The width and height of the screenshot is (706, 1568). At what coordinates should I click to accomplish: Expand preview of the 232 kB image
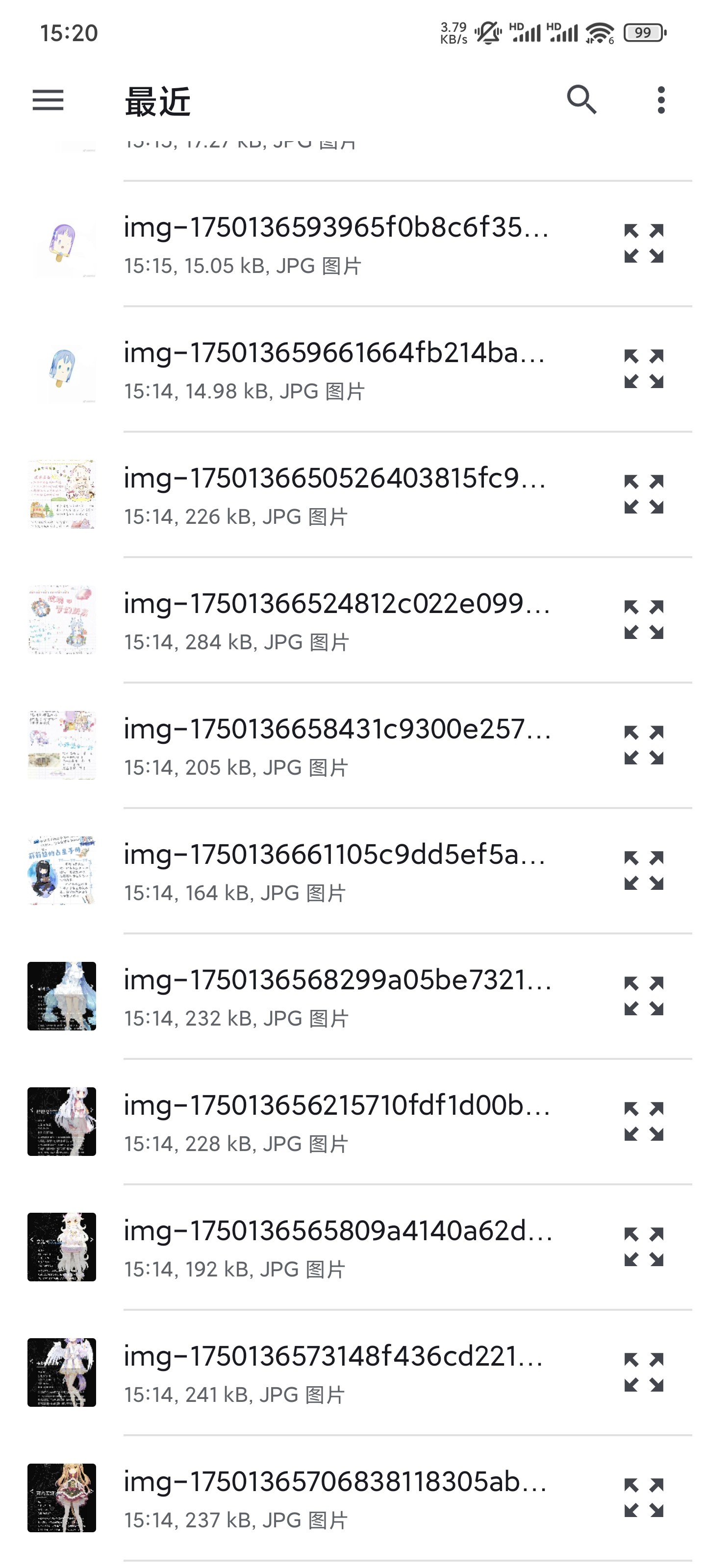(643, 997)
